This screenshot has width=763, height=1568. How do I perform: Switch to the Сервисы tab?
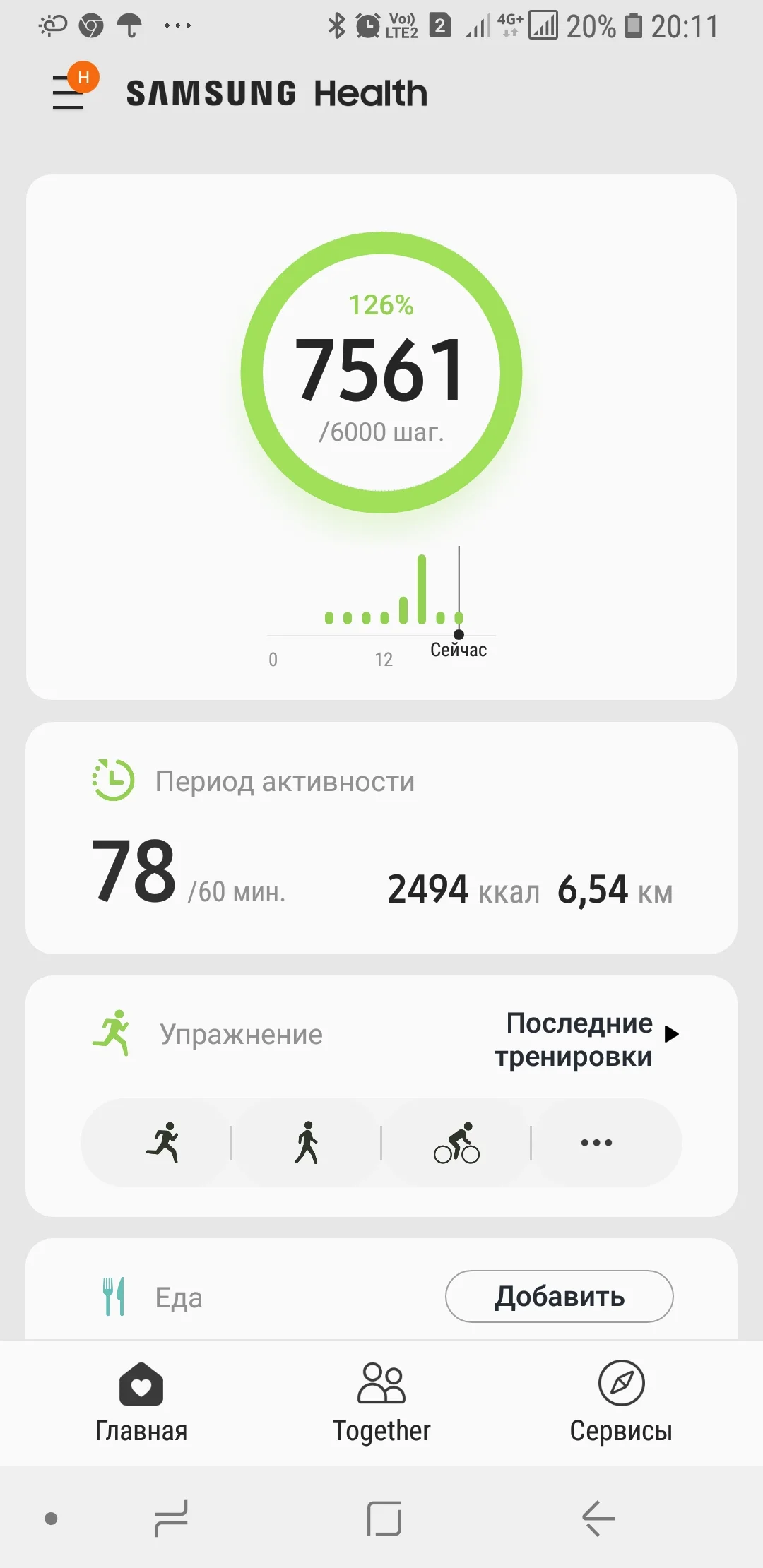[x=621, y=1402]
